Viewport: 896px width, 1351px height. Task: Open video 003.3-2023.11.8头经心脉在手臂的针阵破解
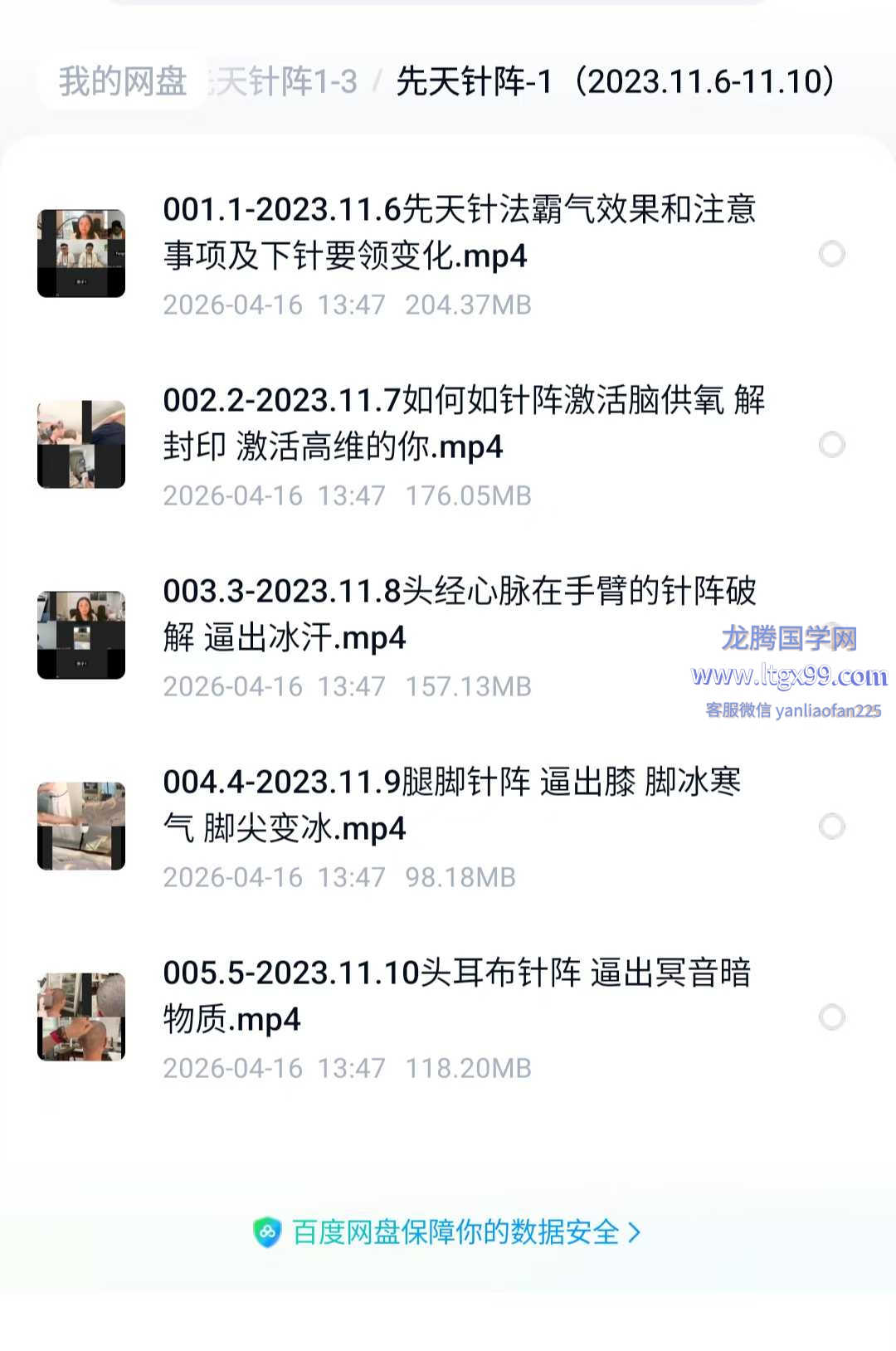point(459,615)
